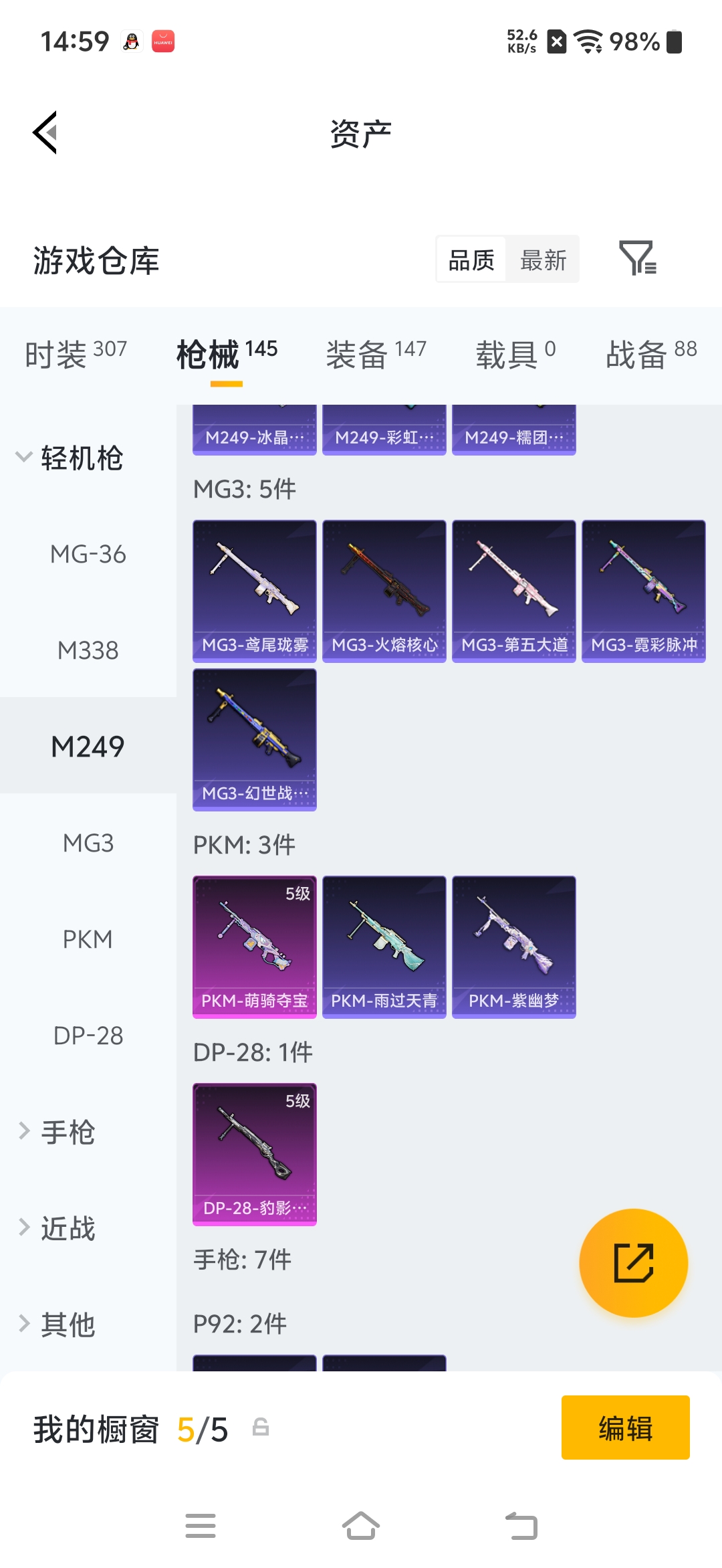Sort the warehouse by 品质
Image resolution: width=722 pixels, height=1568 pixels.
[471, 260]
